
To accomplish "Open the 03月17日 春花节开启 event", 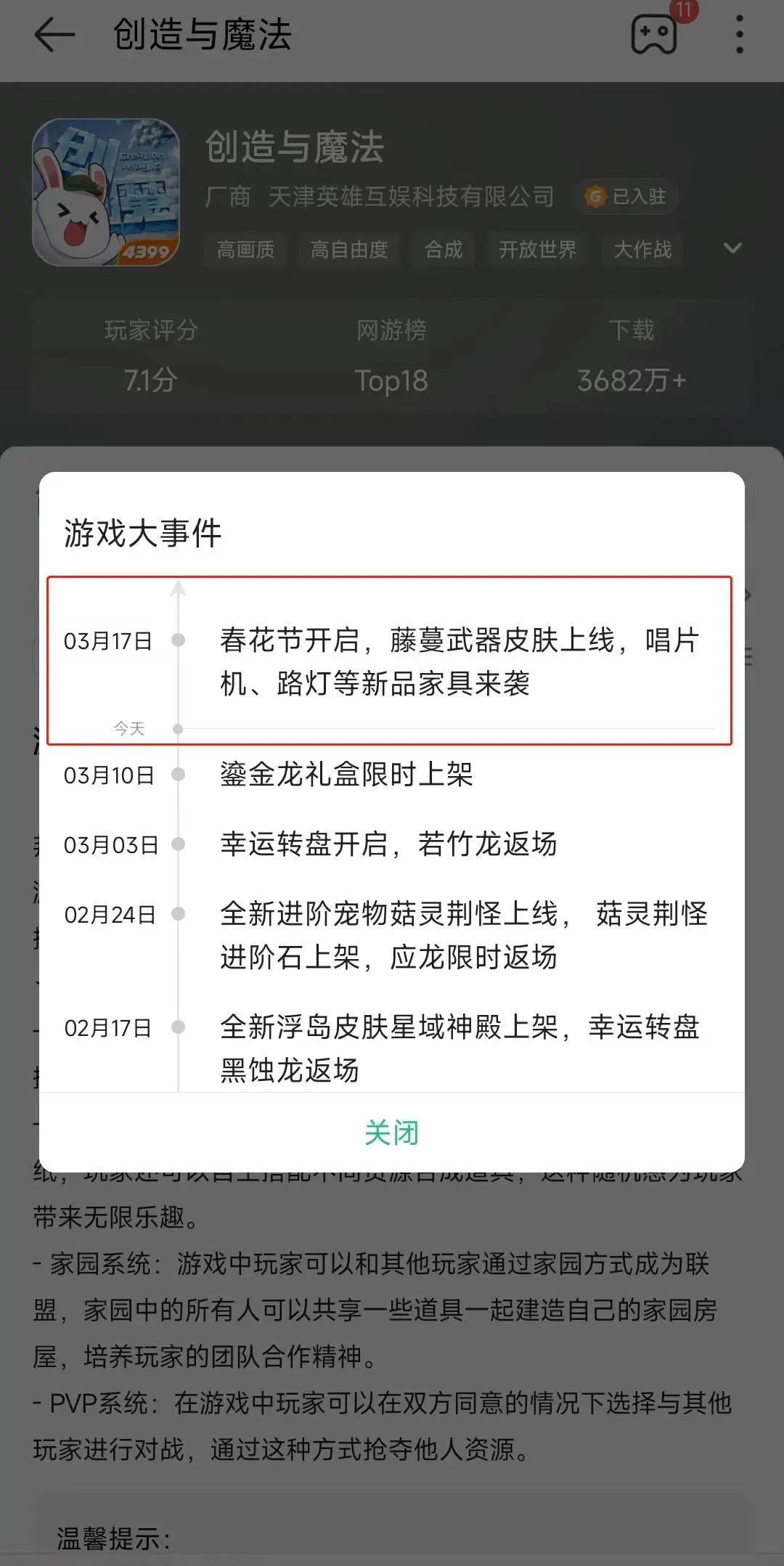I will point(389,661).
